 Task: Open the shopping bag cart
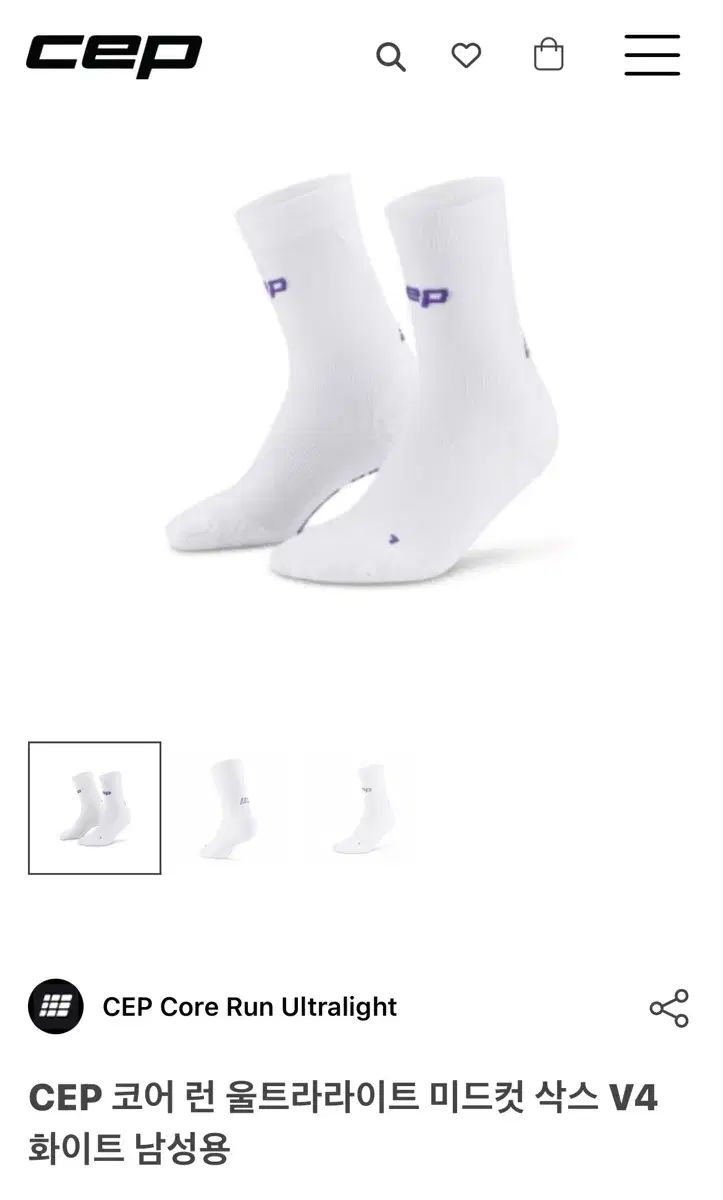tap(548, 55)
